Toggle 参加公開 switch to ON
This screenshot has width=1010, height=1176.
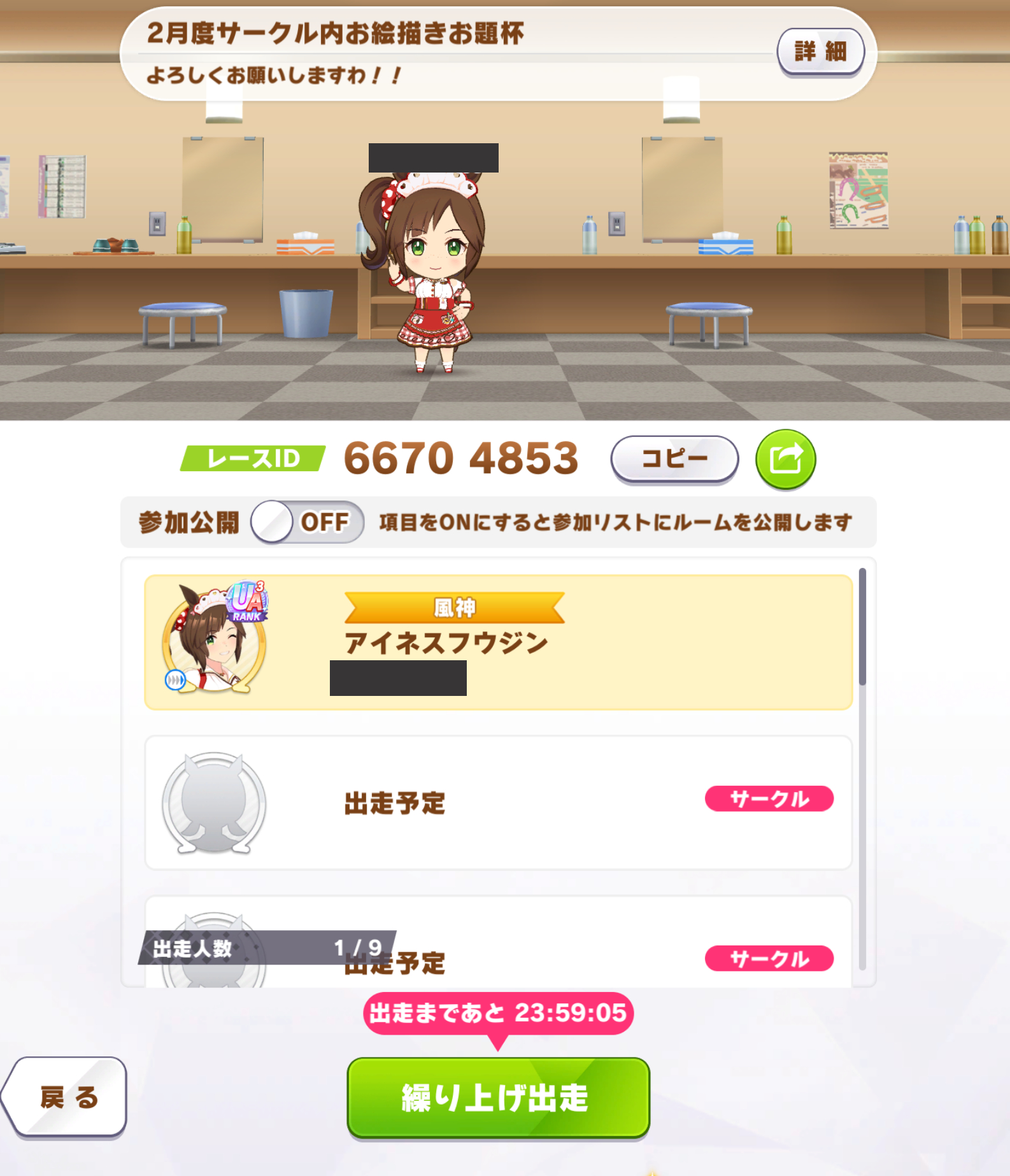click(307, 522)
